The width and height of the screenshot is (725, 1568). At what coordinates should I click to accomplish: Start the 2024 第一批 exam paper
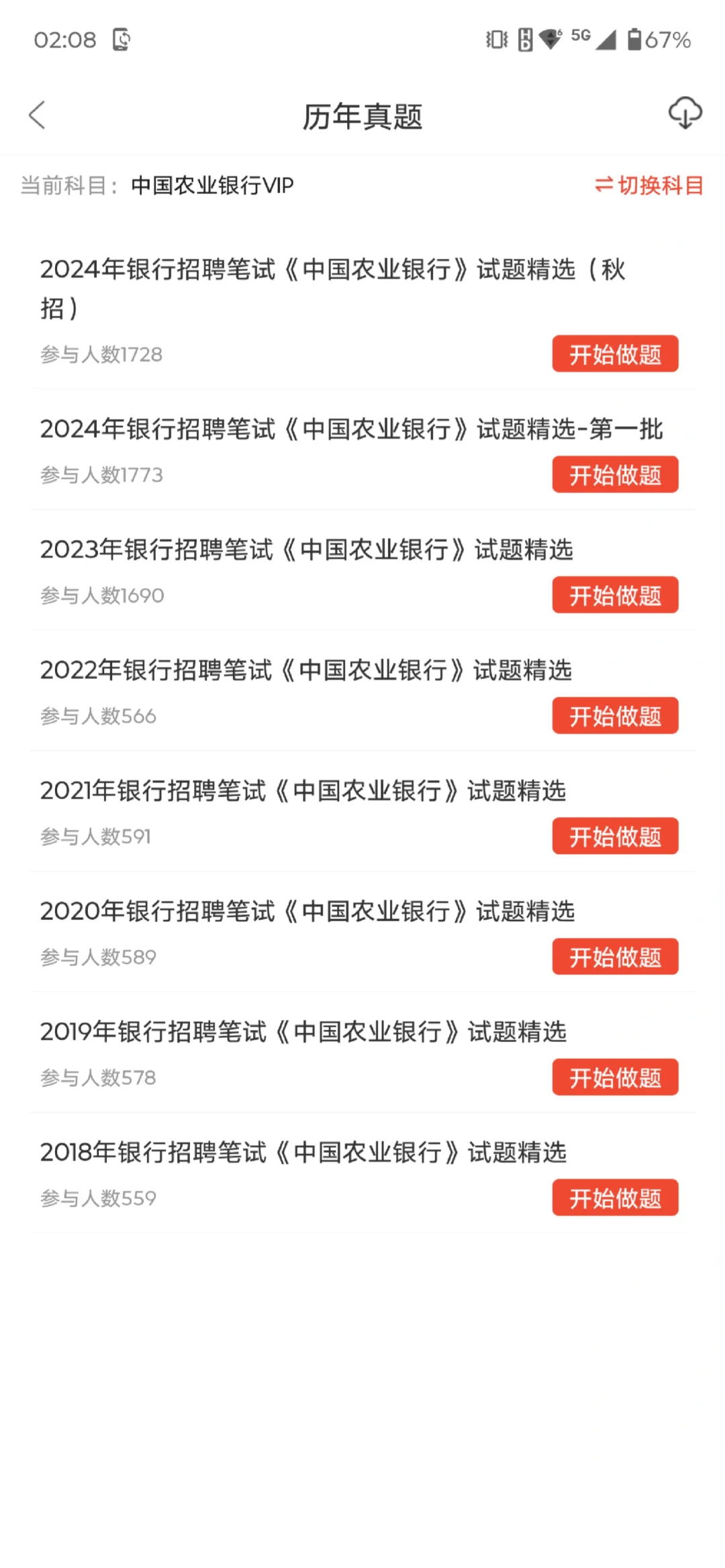click(615, 475)
